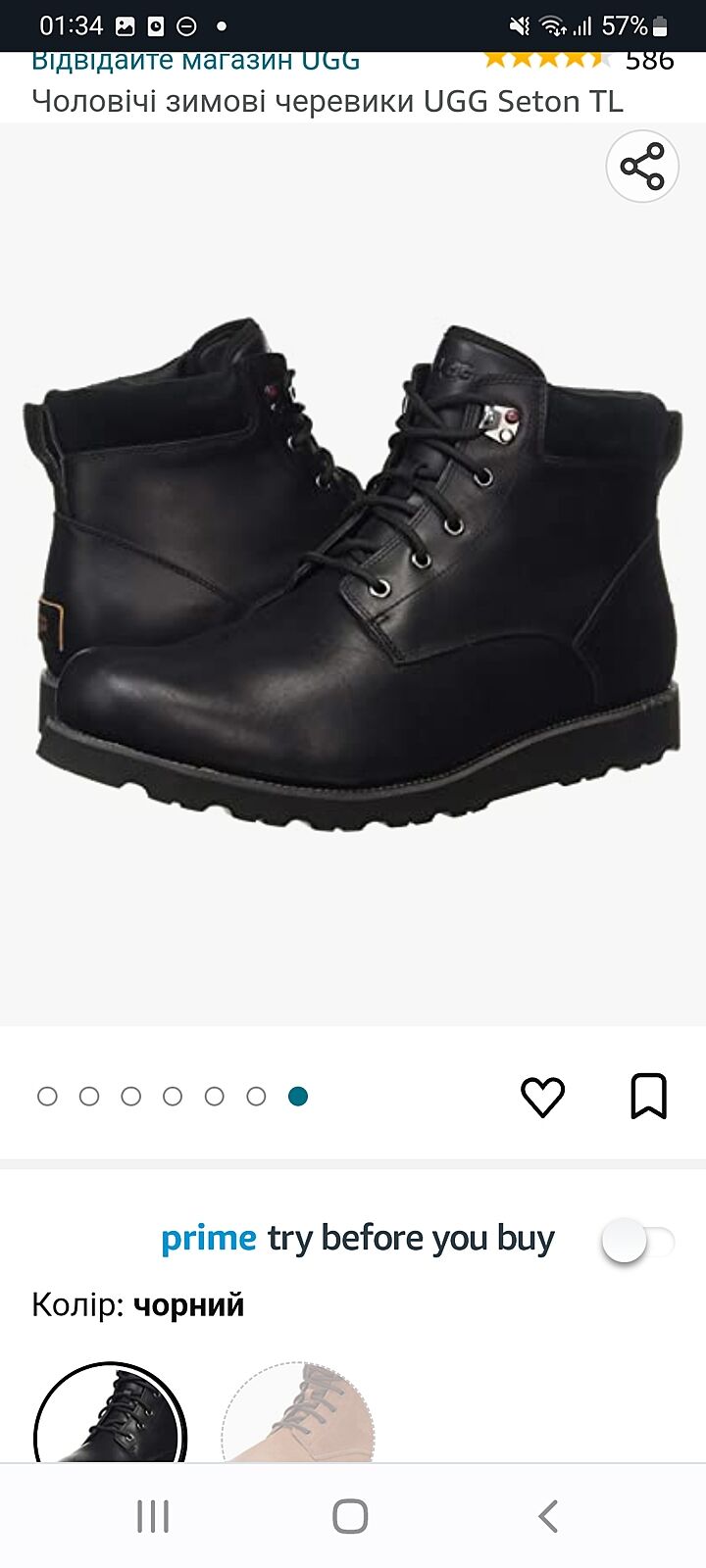This screenshot has width=706, height=1568.
Task: Jump to the first image page dot
Action: click(47, 1096)
